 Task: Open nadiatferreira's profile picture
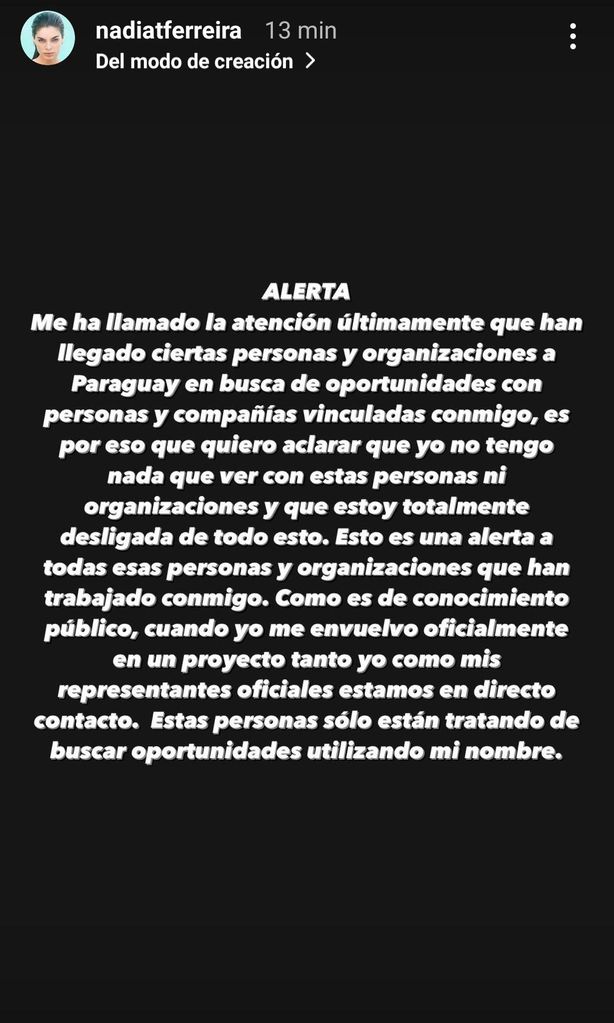tap(48, 39)
